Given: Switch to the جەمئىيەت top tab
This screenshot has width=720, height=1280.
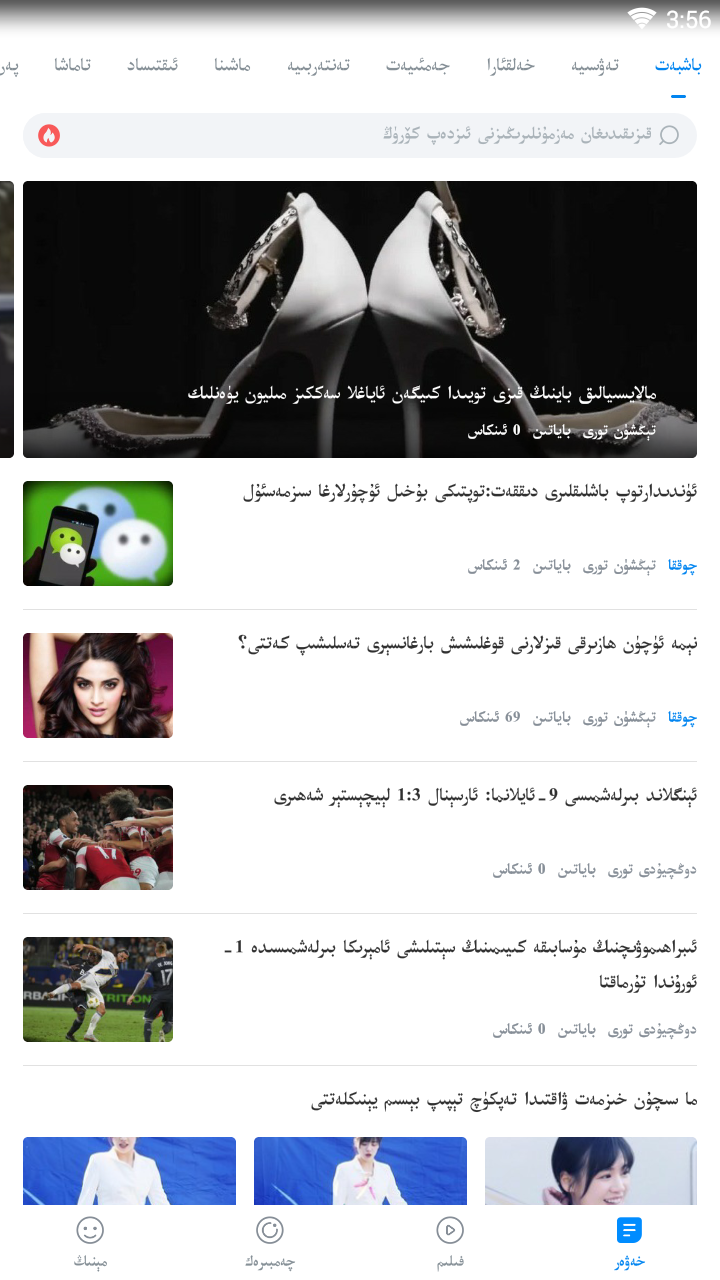Looking at the screenshot, I should [x=418, y=65].
